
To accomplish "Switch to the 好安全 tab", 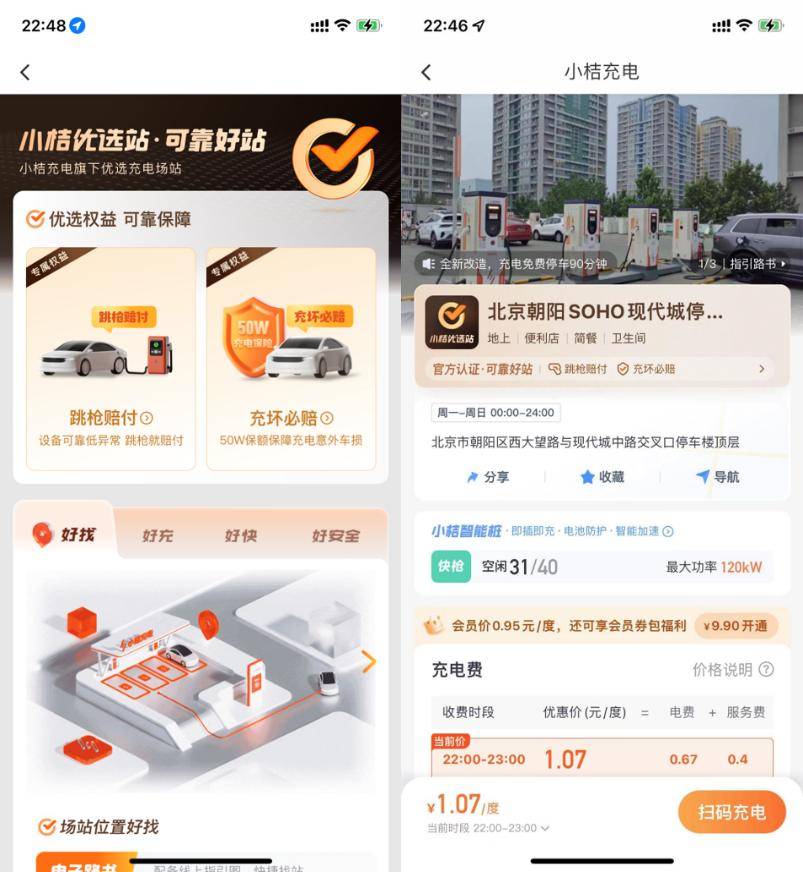I will point(335,536).
